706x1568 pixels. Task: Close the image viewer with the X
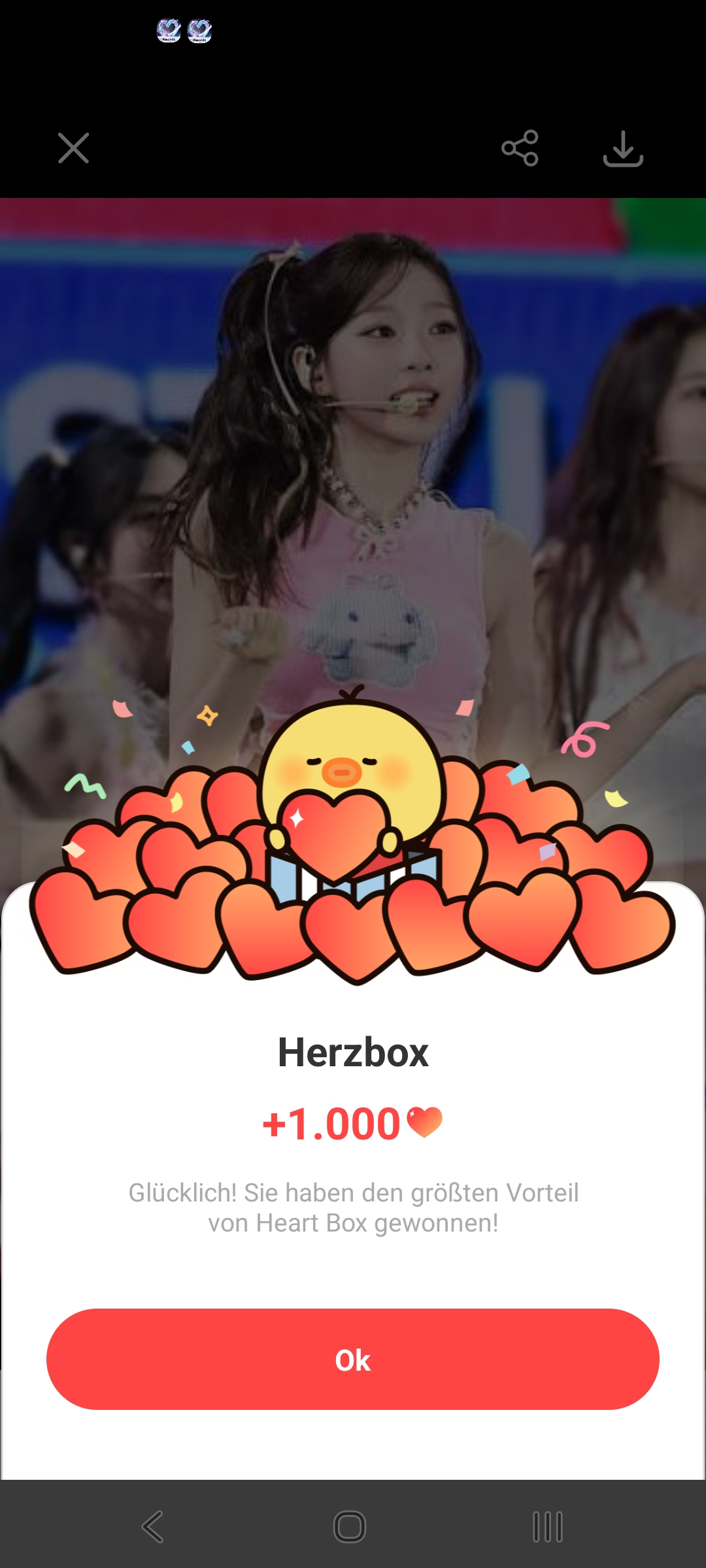tap(73, 148)
